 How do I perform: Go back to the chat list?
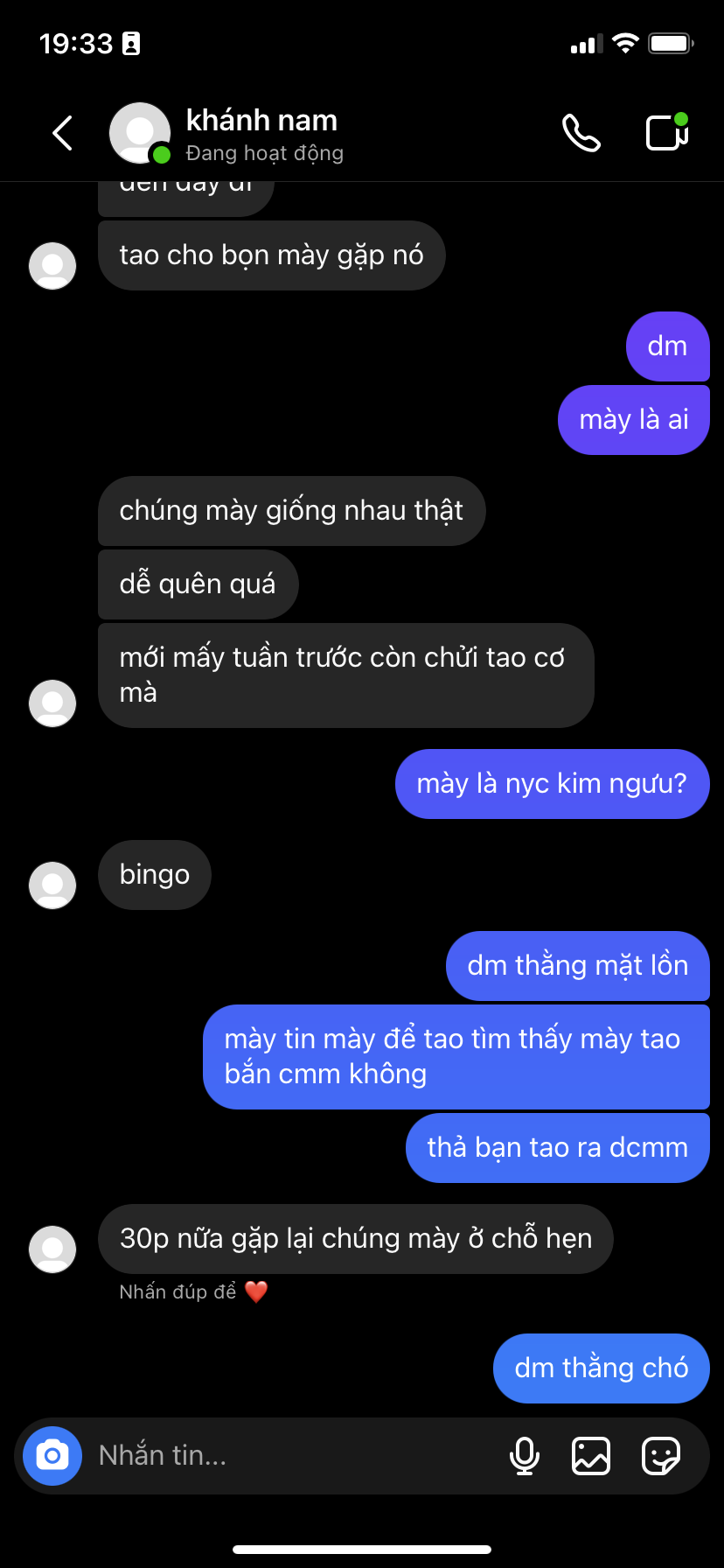click(x=63, y=134)
